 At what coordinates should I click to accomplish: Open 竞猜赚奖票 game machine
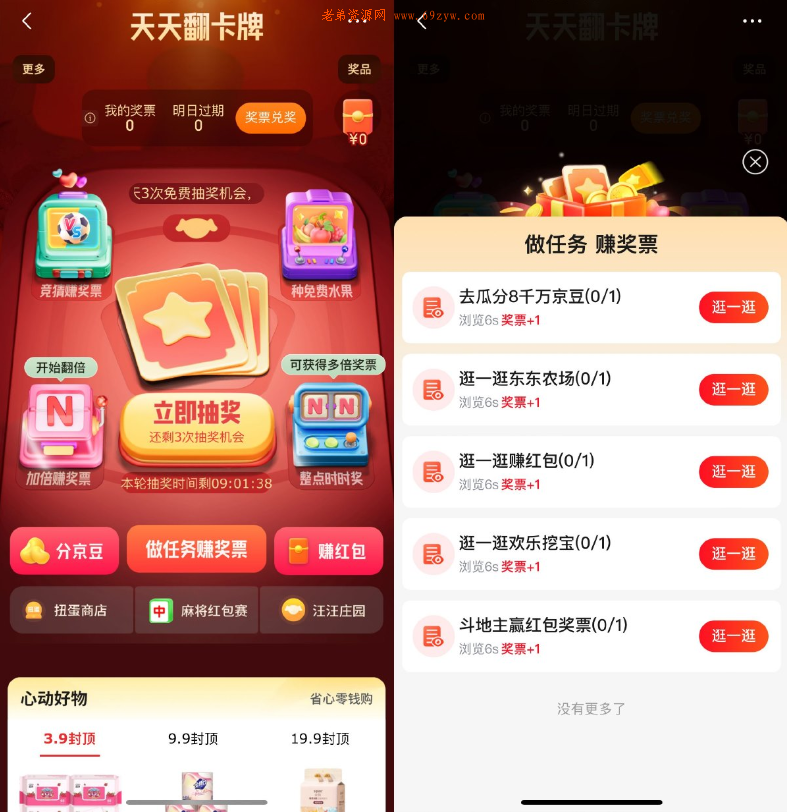coord(70,245)
